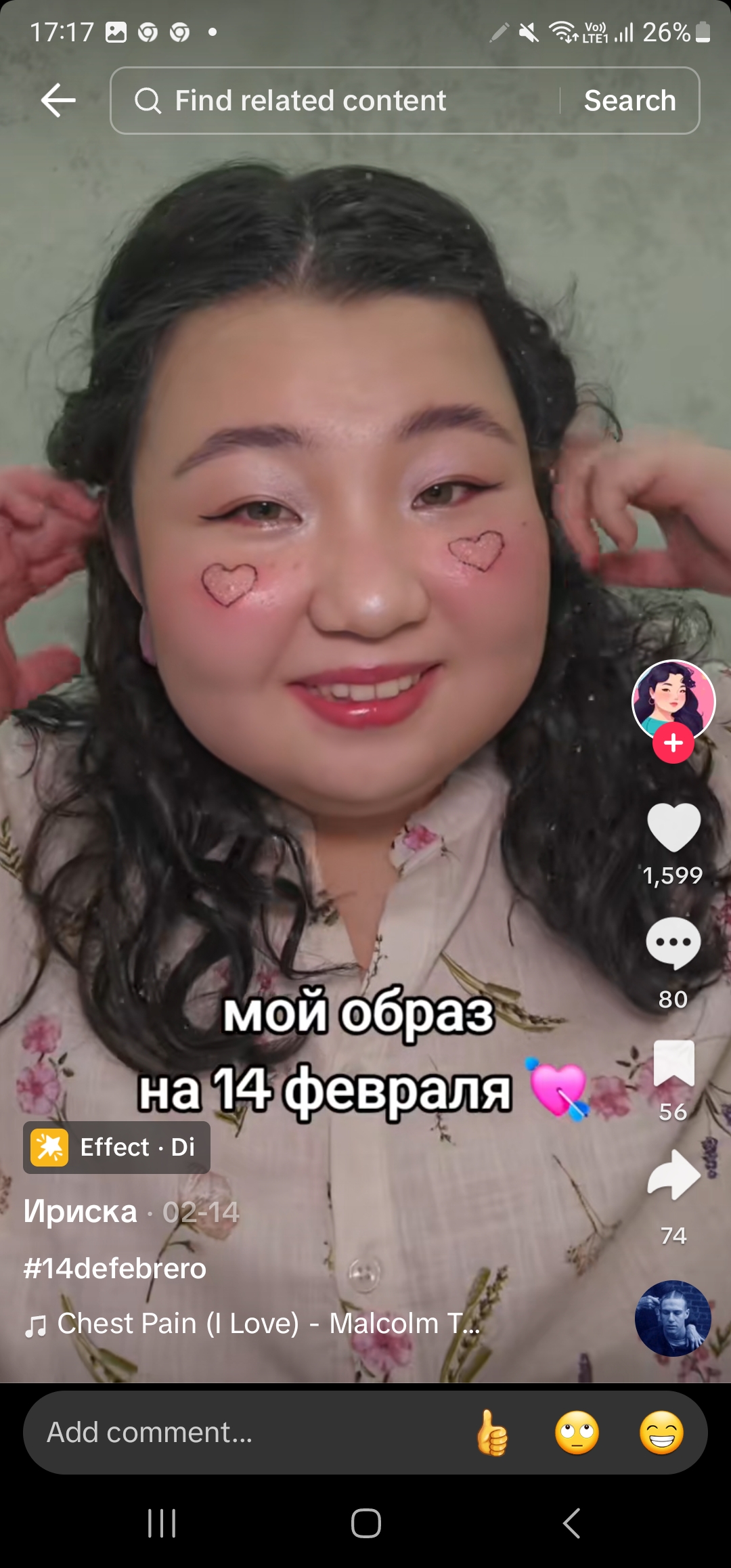Viewport: 731px width, 1568px height.
Task: Tap the Search button
Action: point(630,100)
